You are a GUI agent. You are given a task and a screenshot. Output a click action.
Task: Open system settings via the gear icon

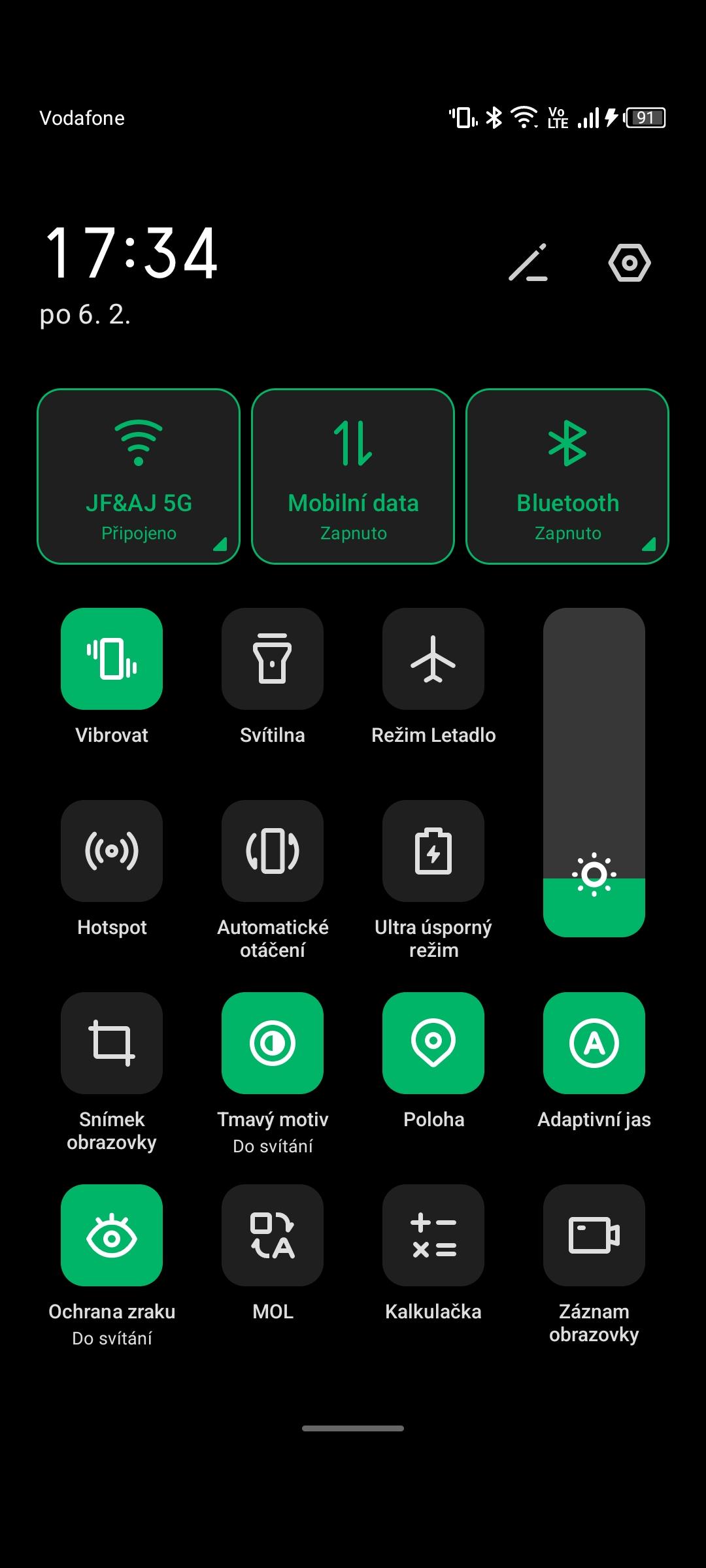629,263
